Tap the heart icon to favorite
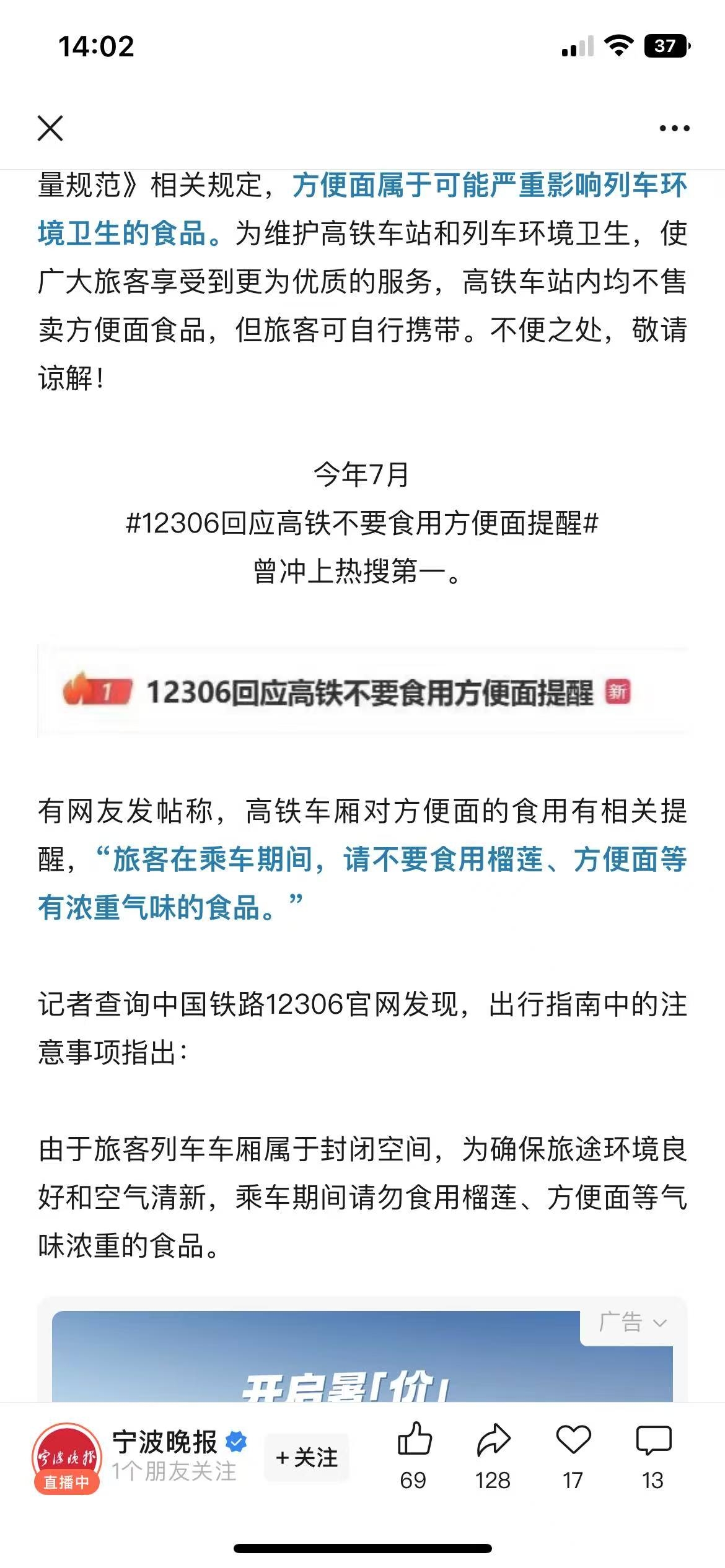Viewport: 725px width, 1568px height. (x=573, y=1439)
